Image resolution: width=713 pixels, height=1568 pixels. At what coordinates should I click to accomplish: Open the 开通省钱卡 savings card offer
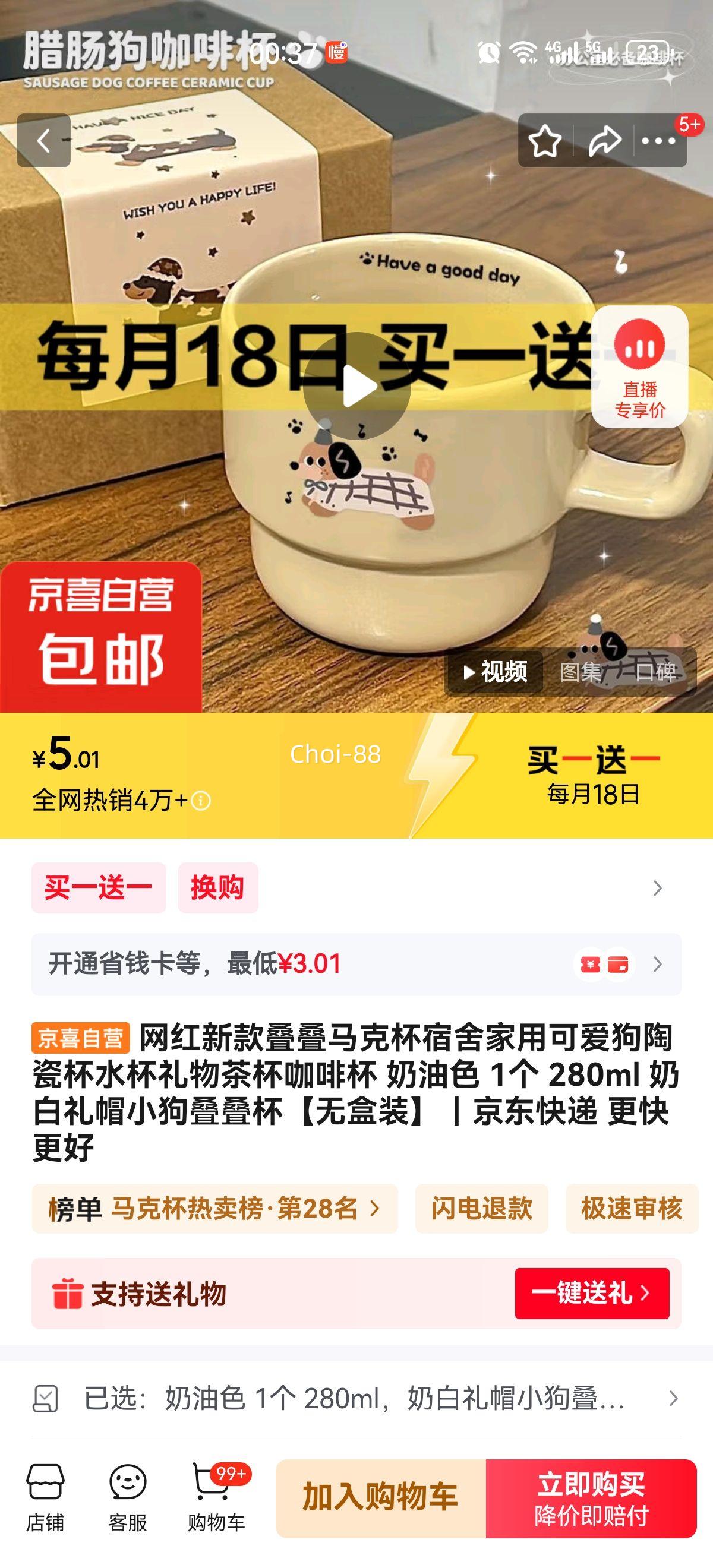click(356, 964)
